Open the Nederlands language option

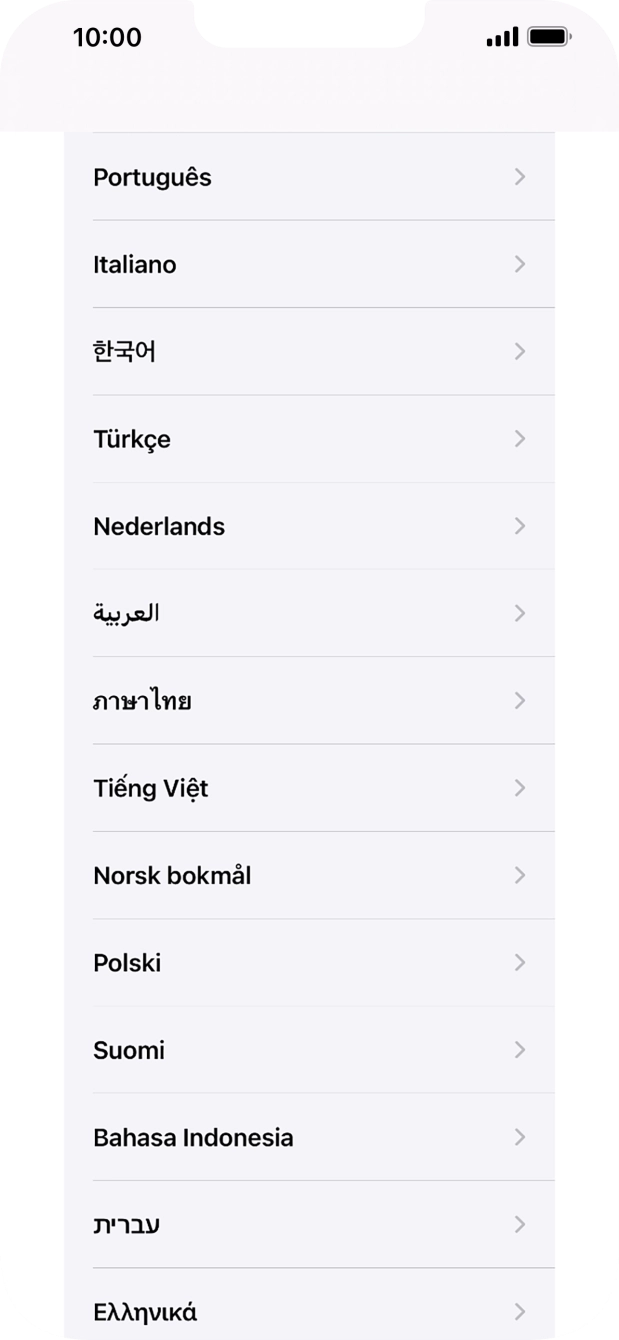click(308, 526)
